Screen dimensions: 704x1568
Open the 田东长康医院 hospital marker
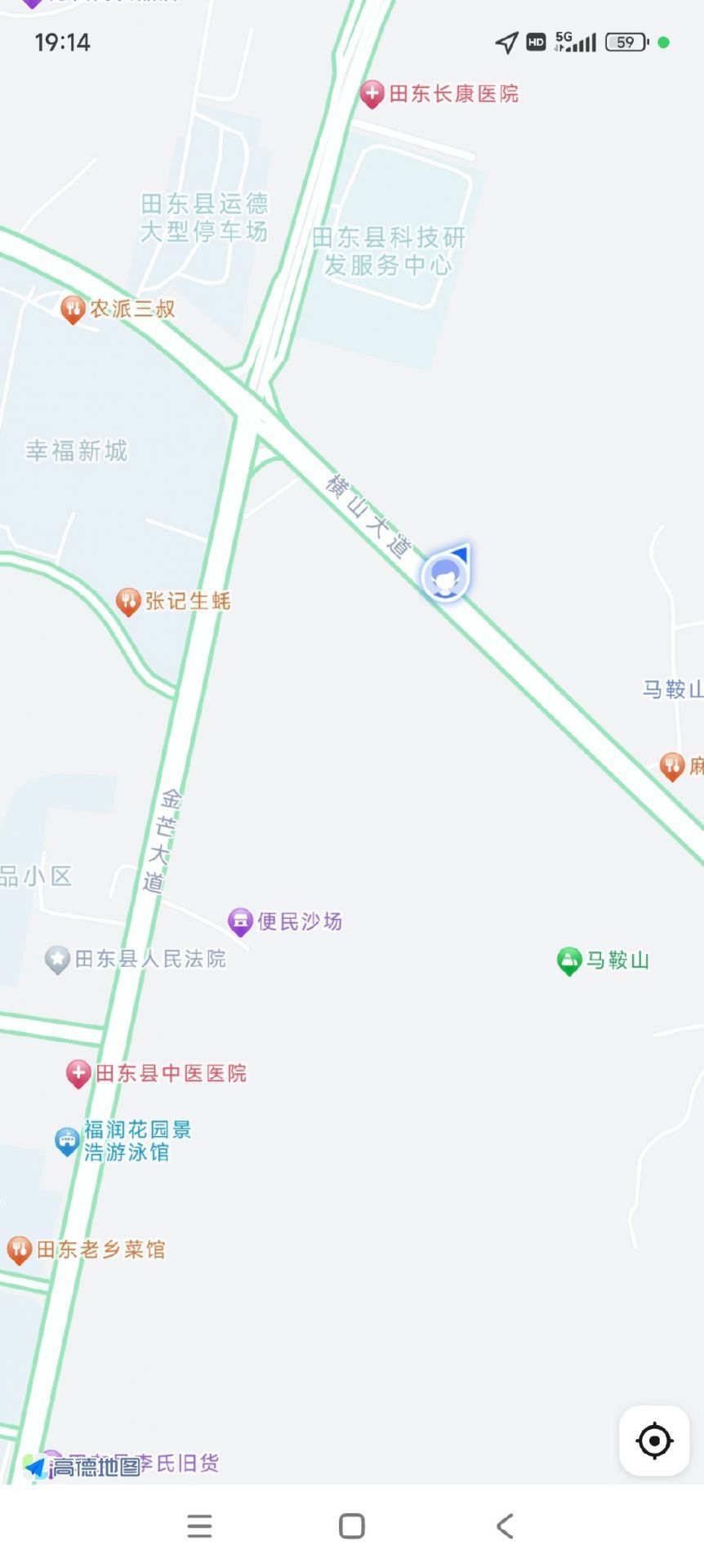tap(372, 94)
